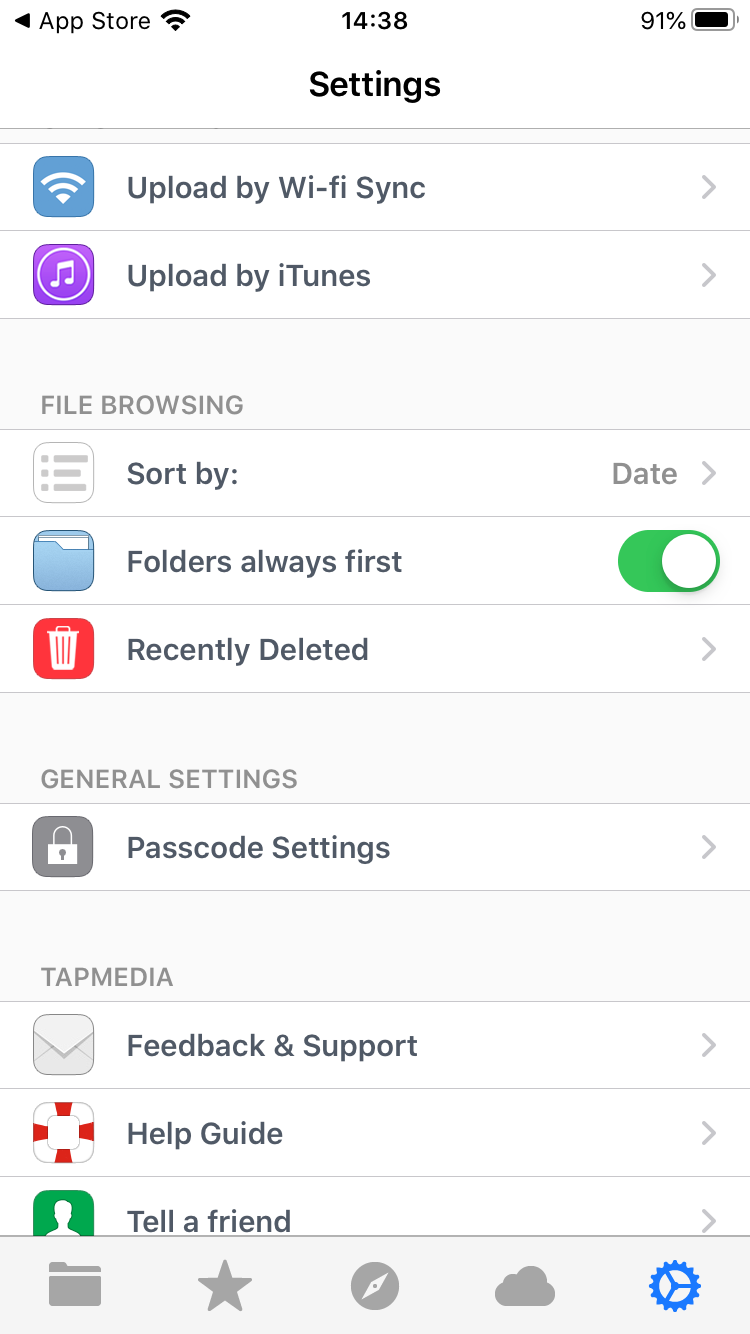The image size is (750, 1334).
Task: Open the Feedback & Support envelope icon
Action: tap(63, 1044)
